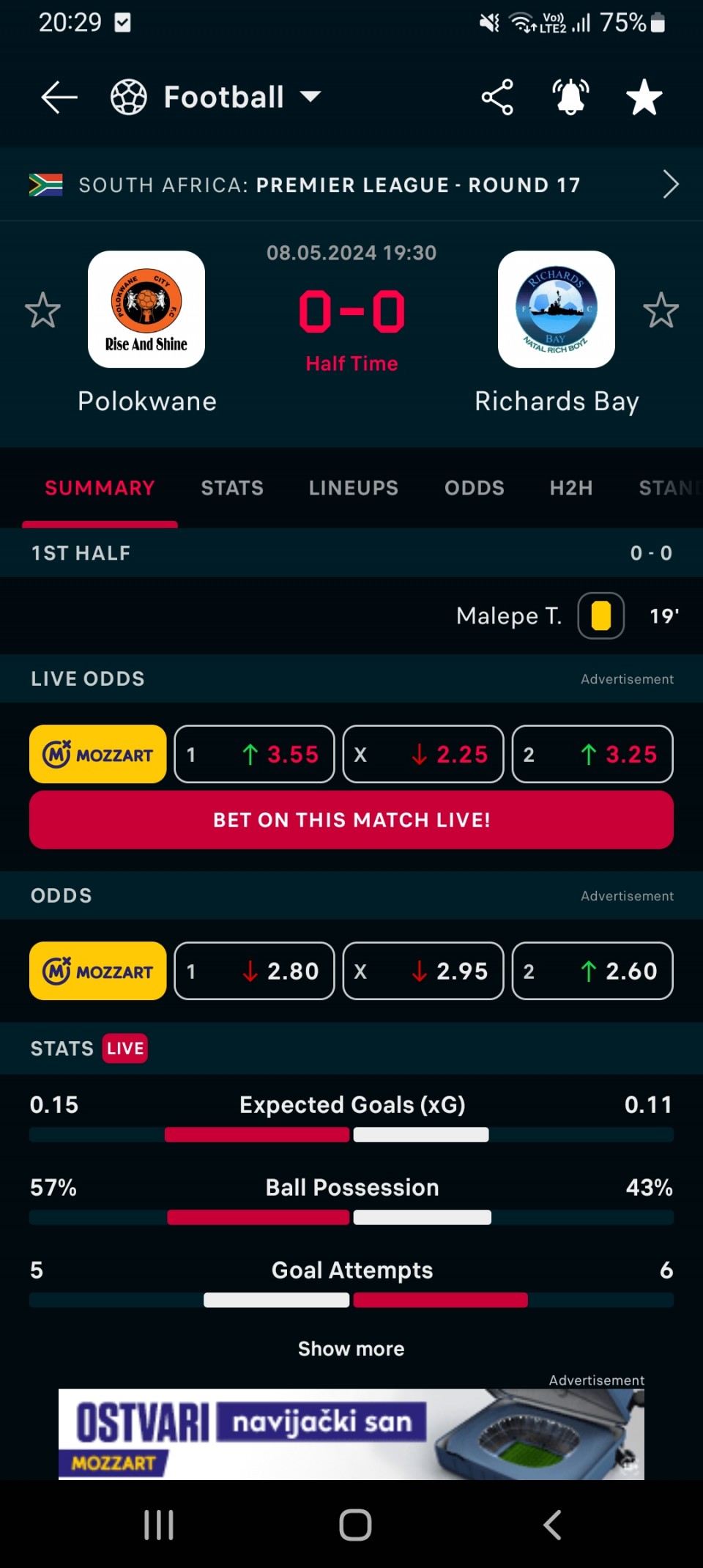703x1568 pixels.
Task: Switch to the Odds tab
Action: click(x=474, y=488)
